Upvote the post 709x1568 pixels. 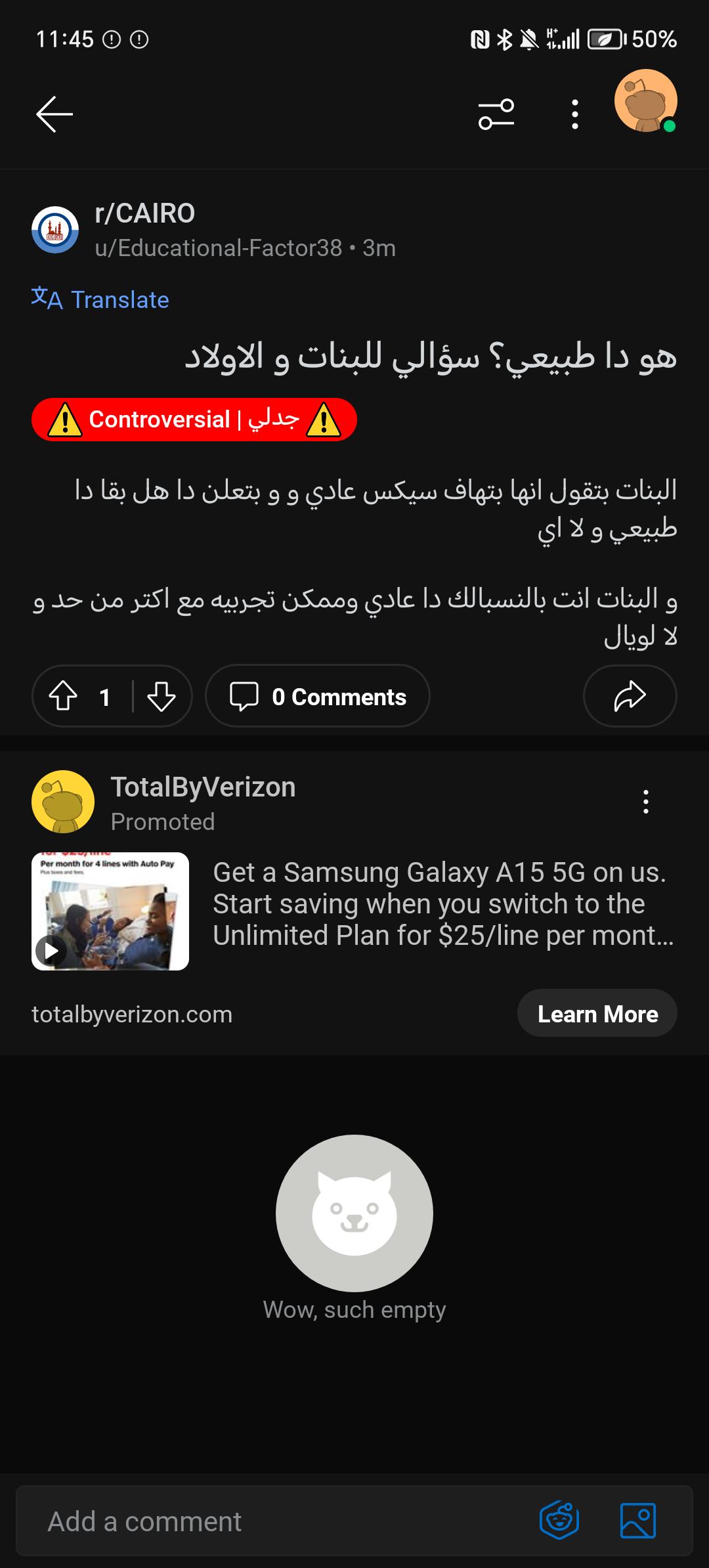click(x=63, y=696)
